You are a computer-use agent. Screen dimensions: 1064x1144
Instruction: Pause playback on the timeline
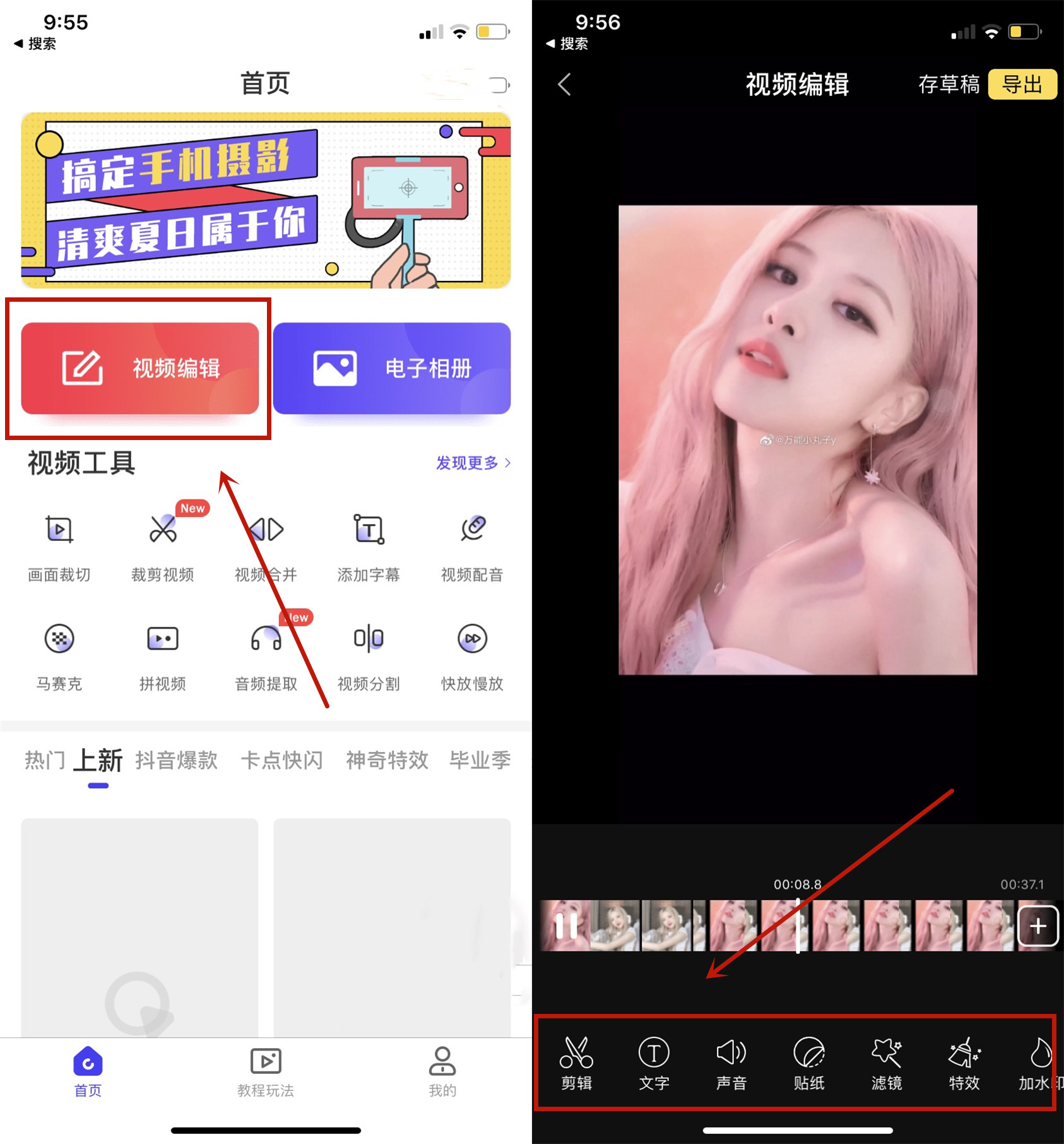(x=566, y=926)
